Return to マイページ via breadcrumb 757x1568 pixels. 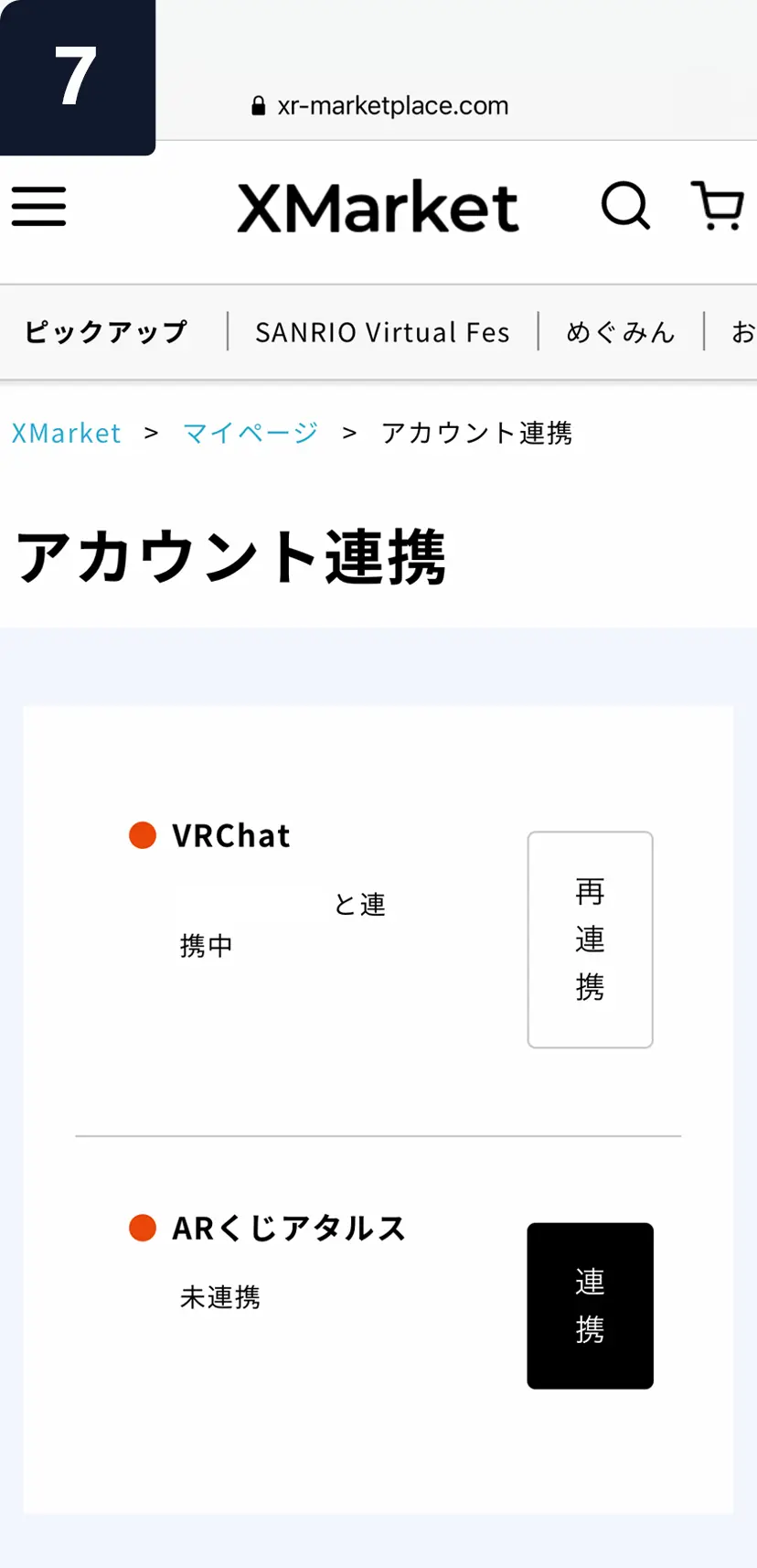pyautogui.click(x=251, y=433)
